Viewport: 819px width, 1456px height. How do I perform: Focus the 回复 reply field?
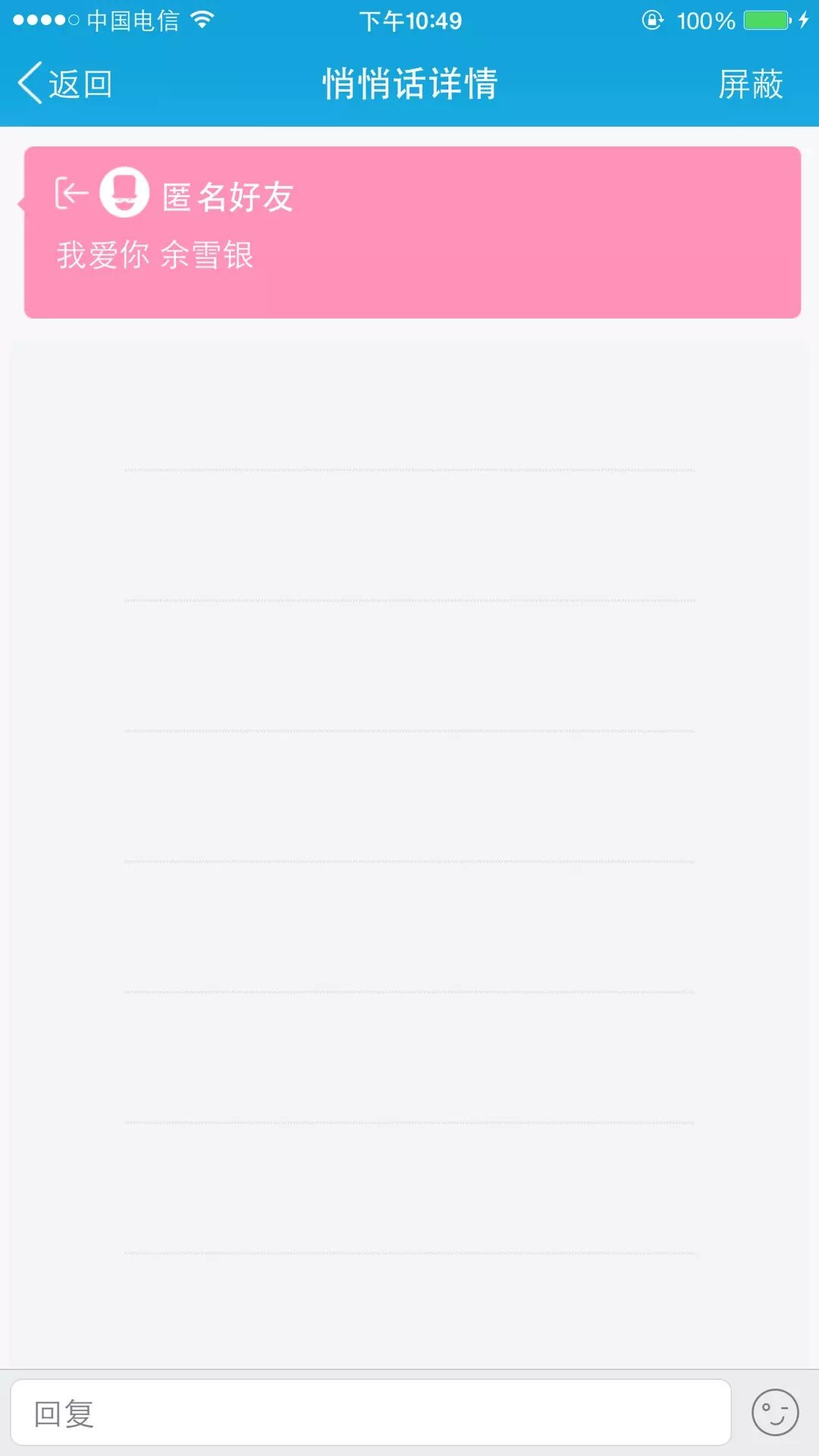click(370, 1413)
